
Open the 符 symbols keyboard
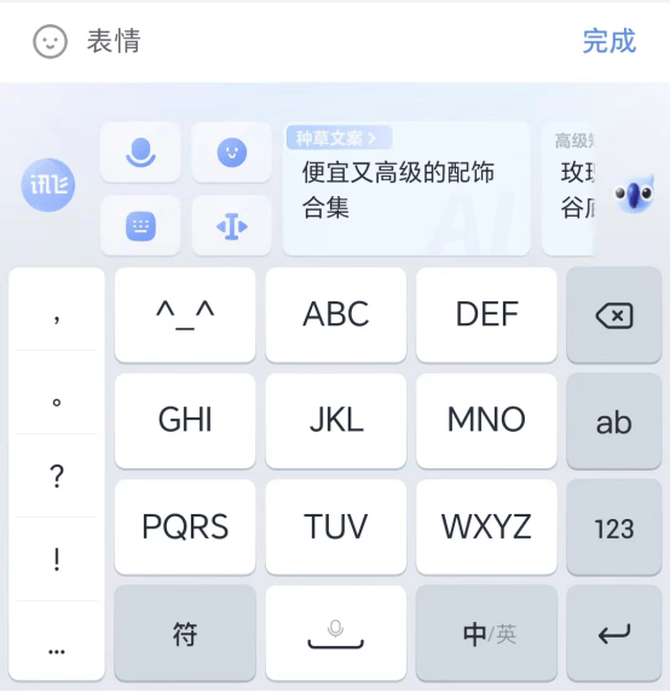click(x=185, y=634)
